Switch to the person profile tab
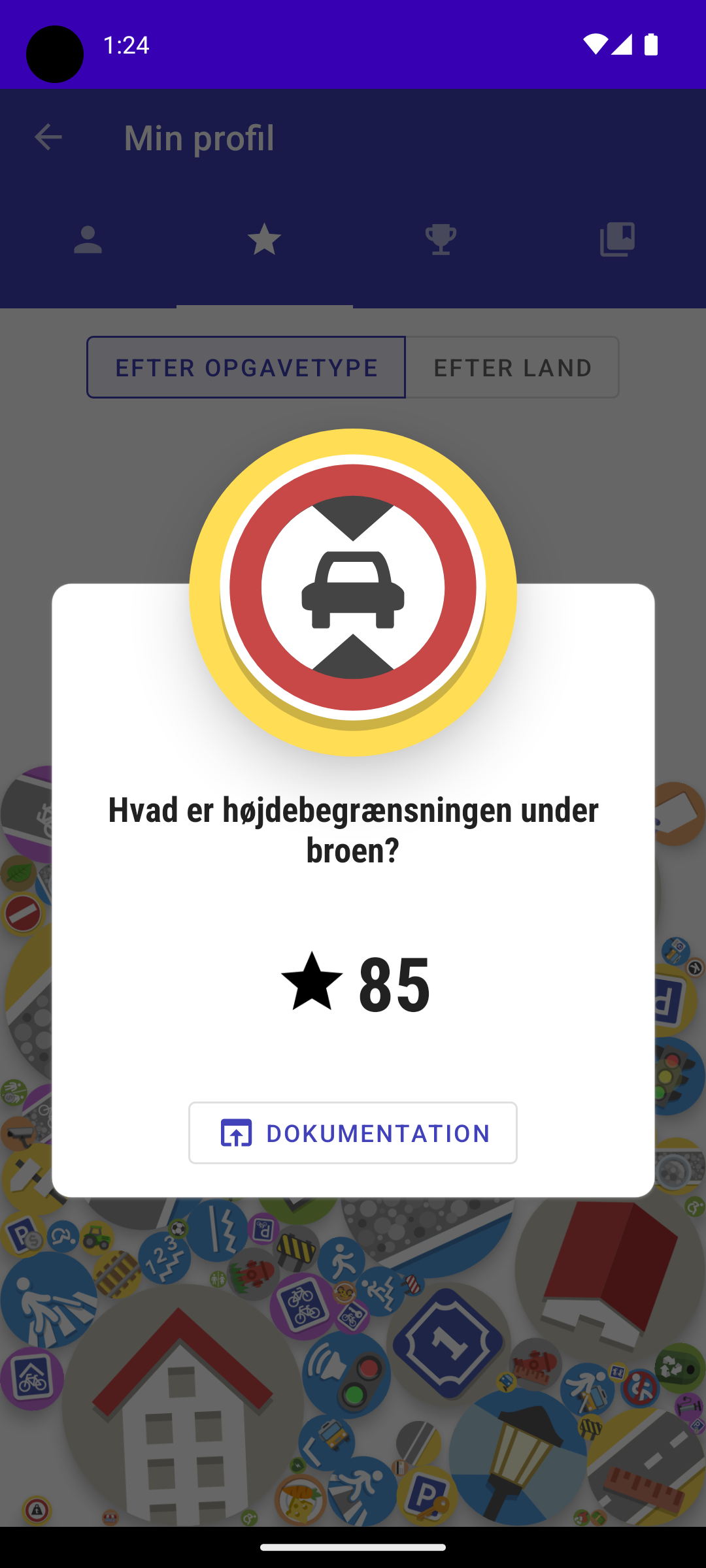Viewport: 706px width, 1568px height. [x=88, y=240]
